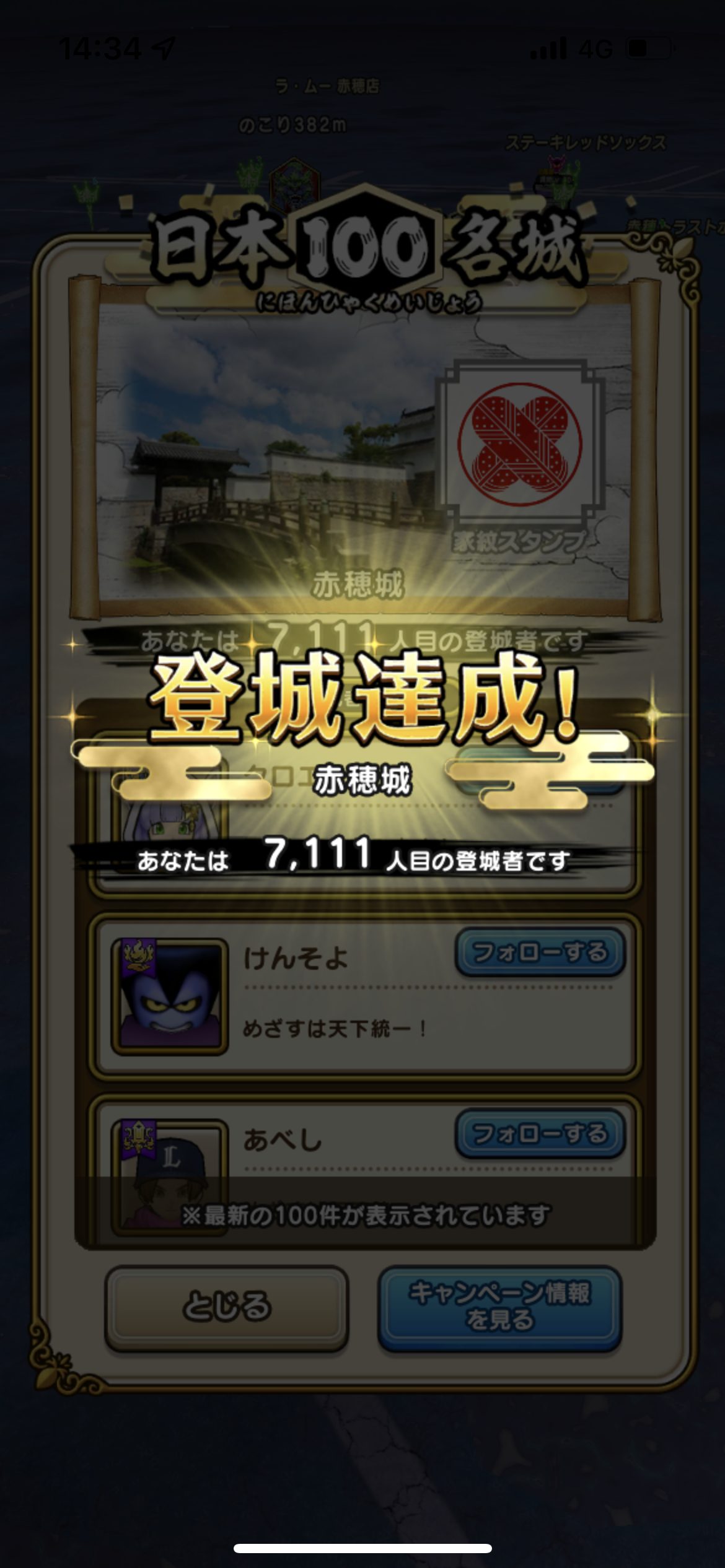
Task: Open けんそよ's profile avatar
Action: (170, 996)
